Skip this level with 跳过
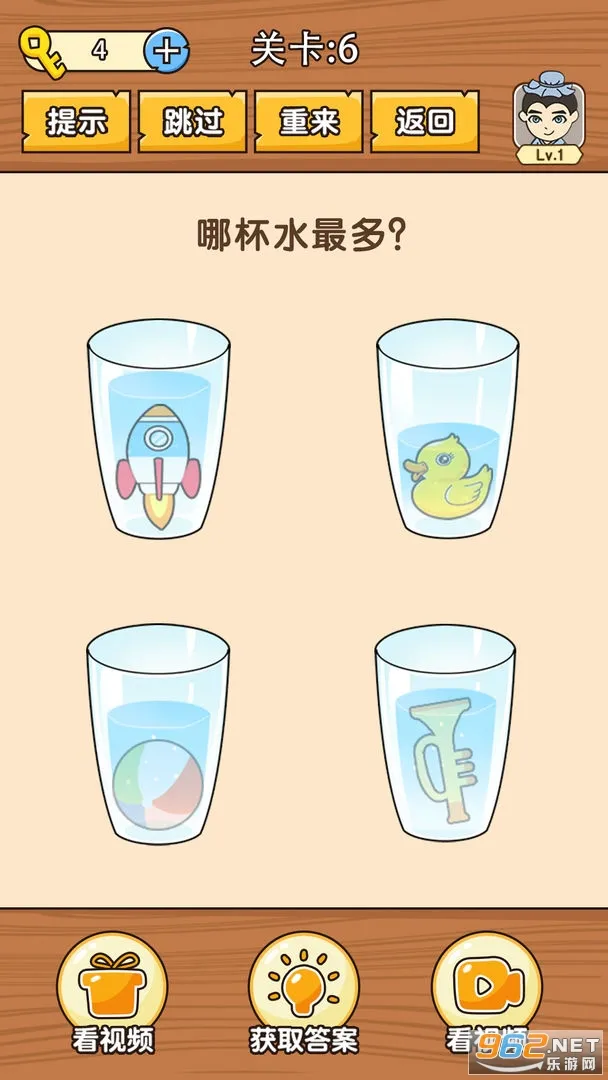608x1080 pixels. 193,122
